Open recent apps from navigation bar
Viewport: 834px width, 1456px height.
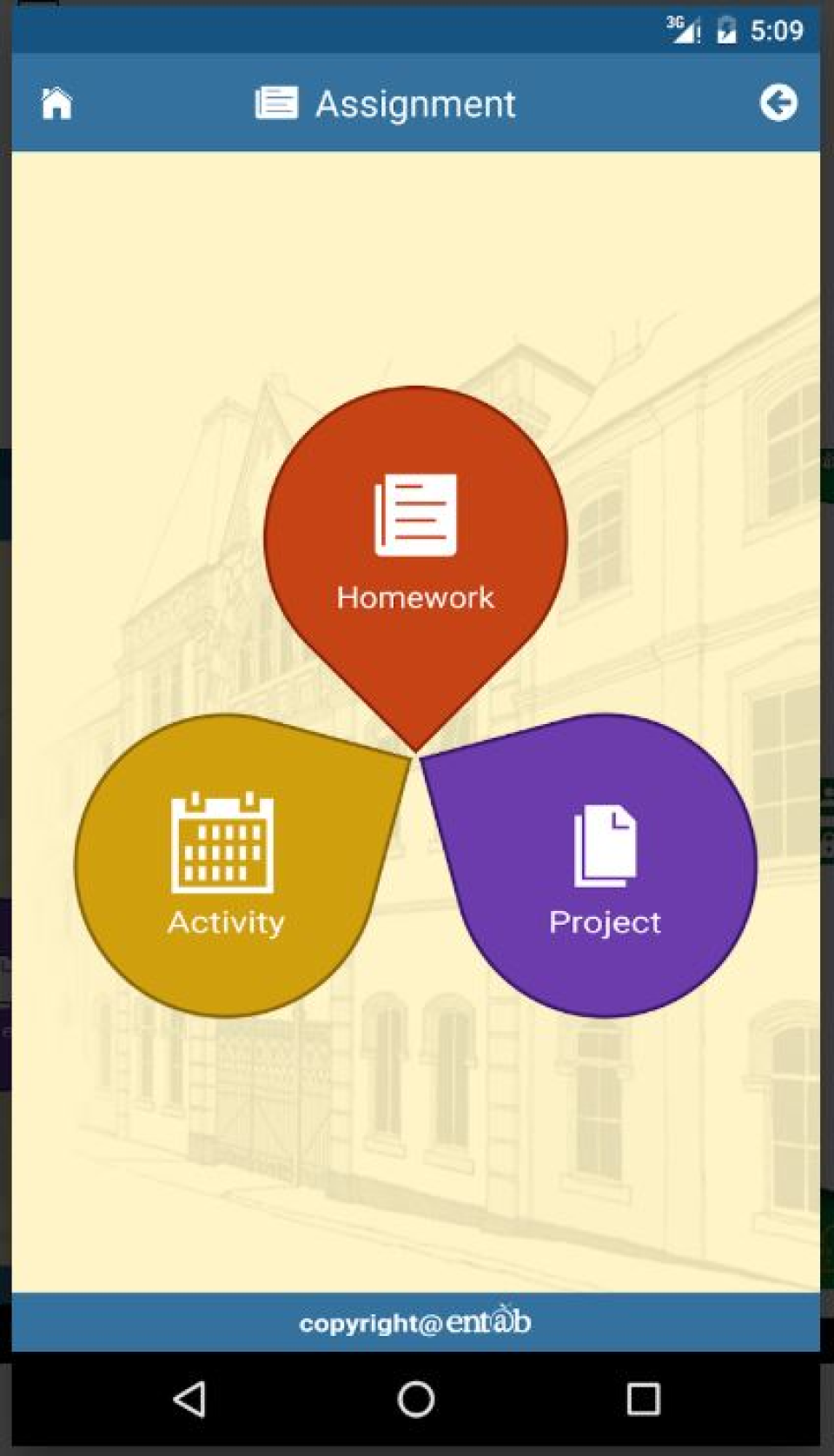click(644, 1399)
